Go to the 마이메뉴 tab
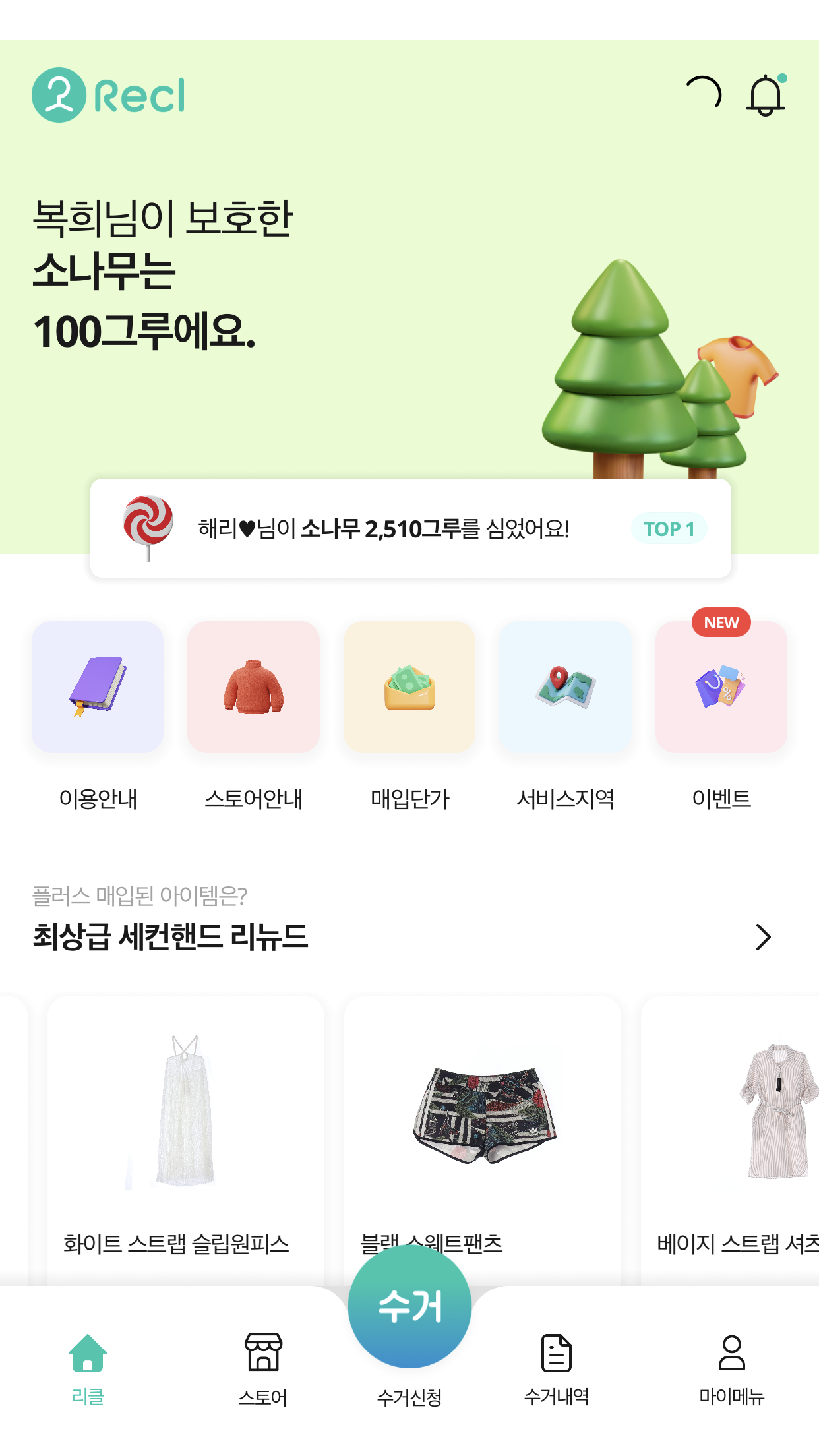Image resolution: width=819 pixels, height=1456 pixels. [x=731, y=1368]
